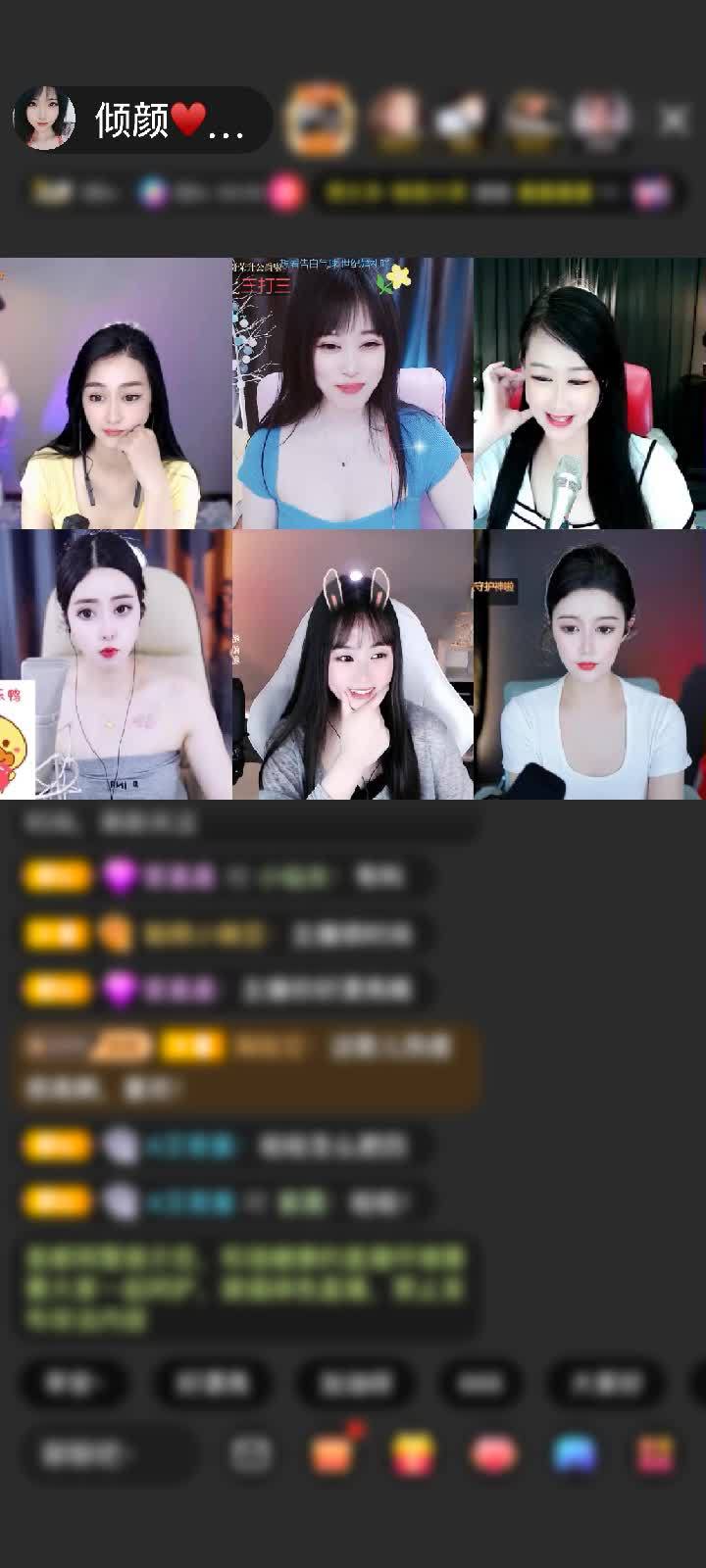Open streamer tile in blue top

(x=352, y=393)
